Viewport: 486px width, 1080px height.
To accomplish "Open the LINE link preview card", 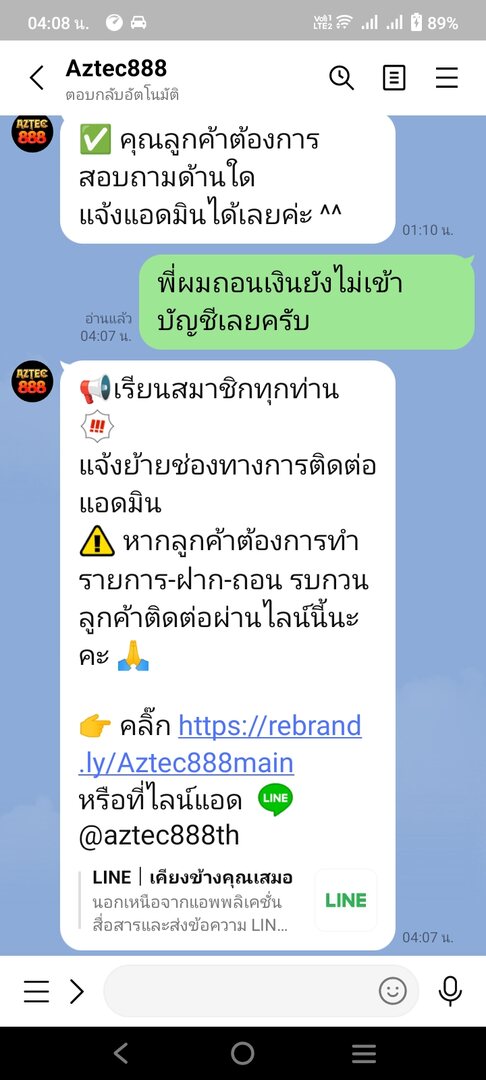I will click(227, 900).
